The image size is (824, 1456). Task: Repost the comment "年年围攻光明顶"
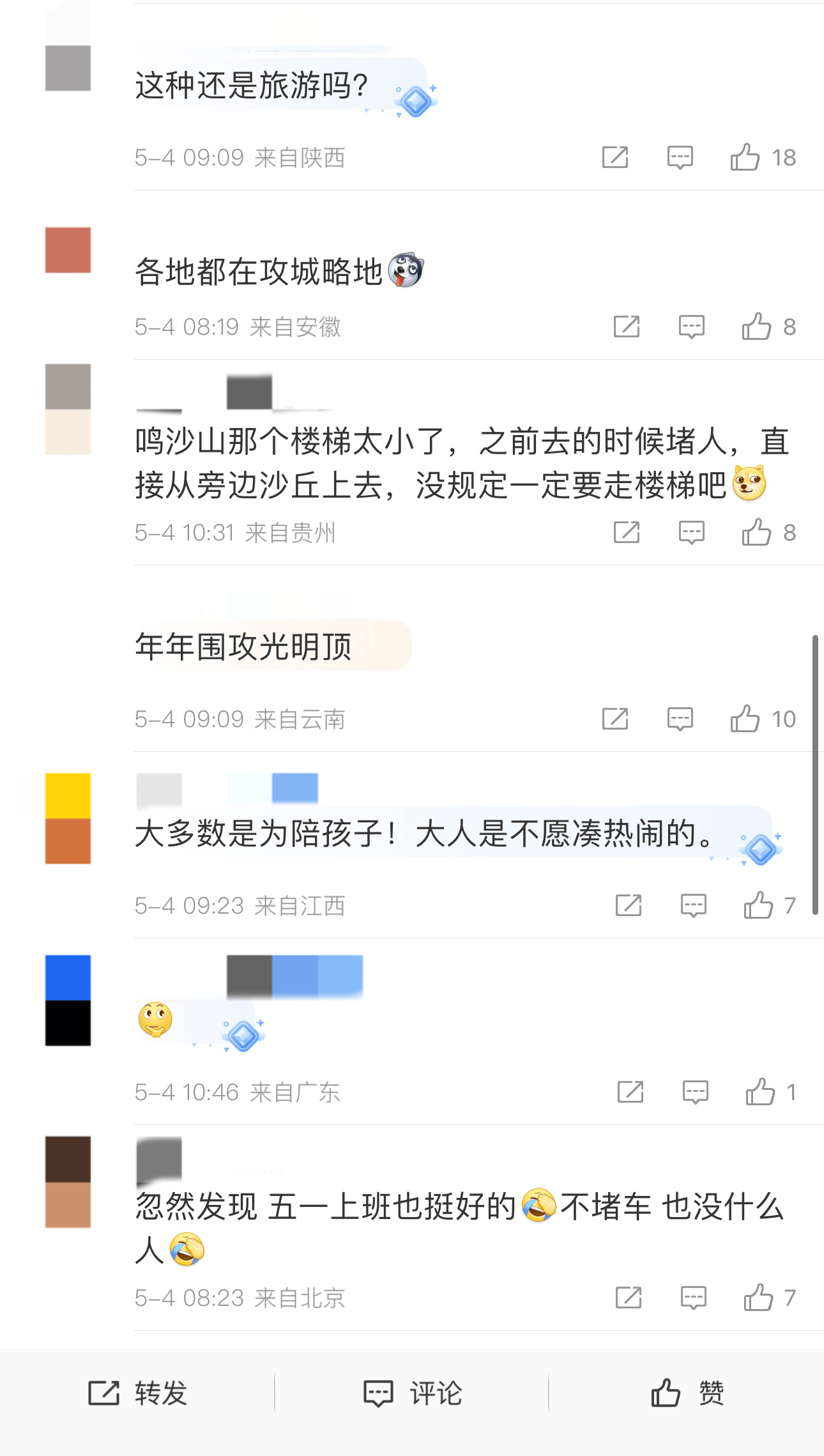tap(615, 719)
